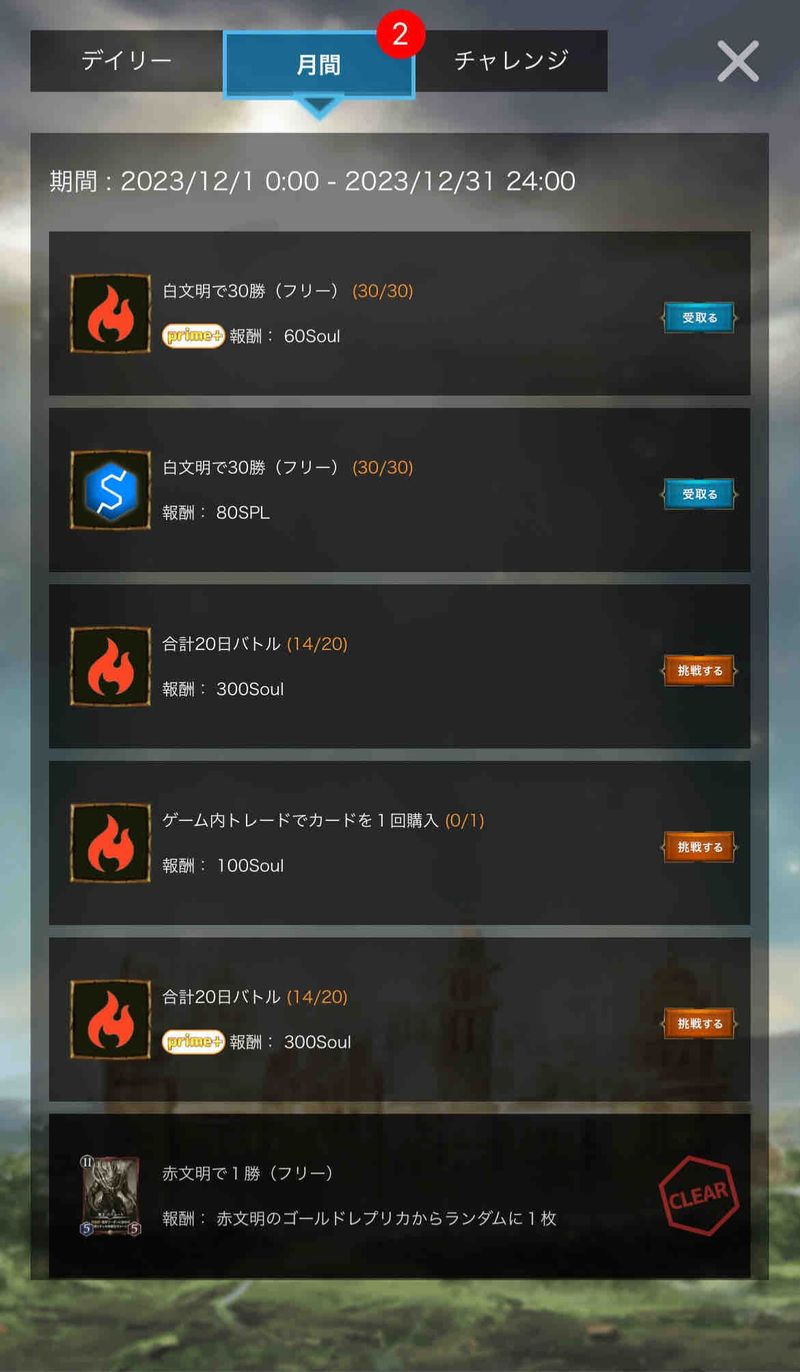Select the 月間 tab

coord(318,65)
